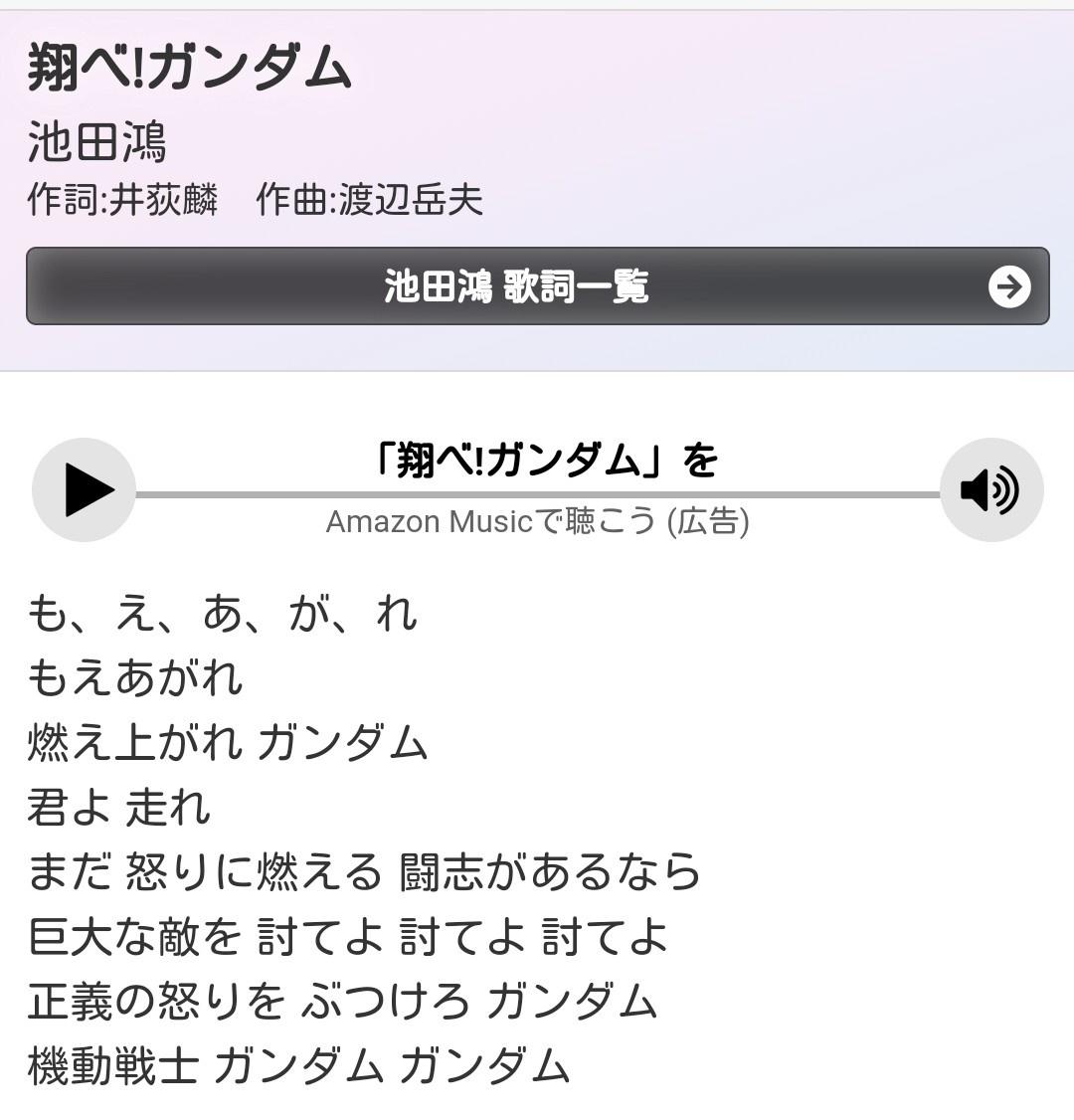Select the lyric line も、え、あ、が、れ
This screenshot has width=1074, height=1120.
(224, 615)
